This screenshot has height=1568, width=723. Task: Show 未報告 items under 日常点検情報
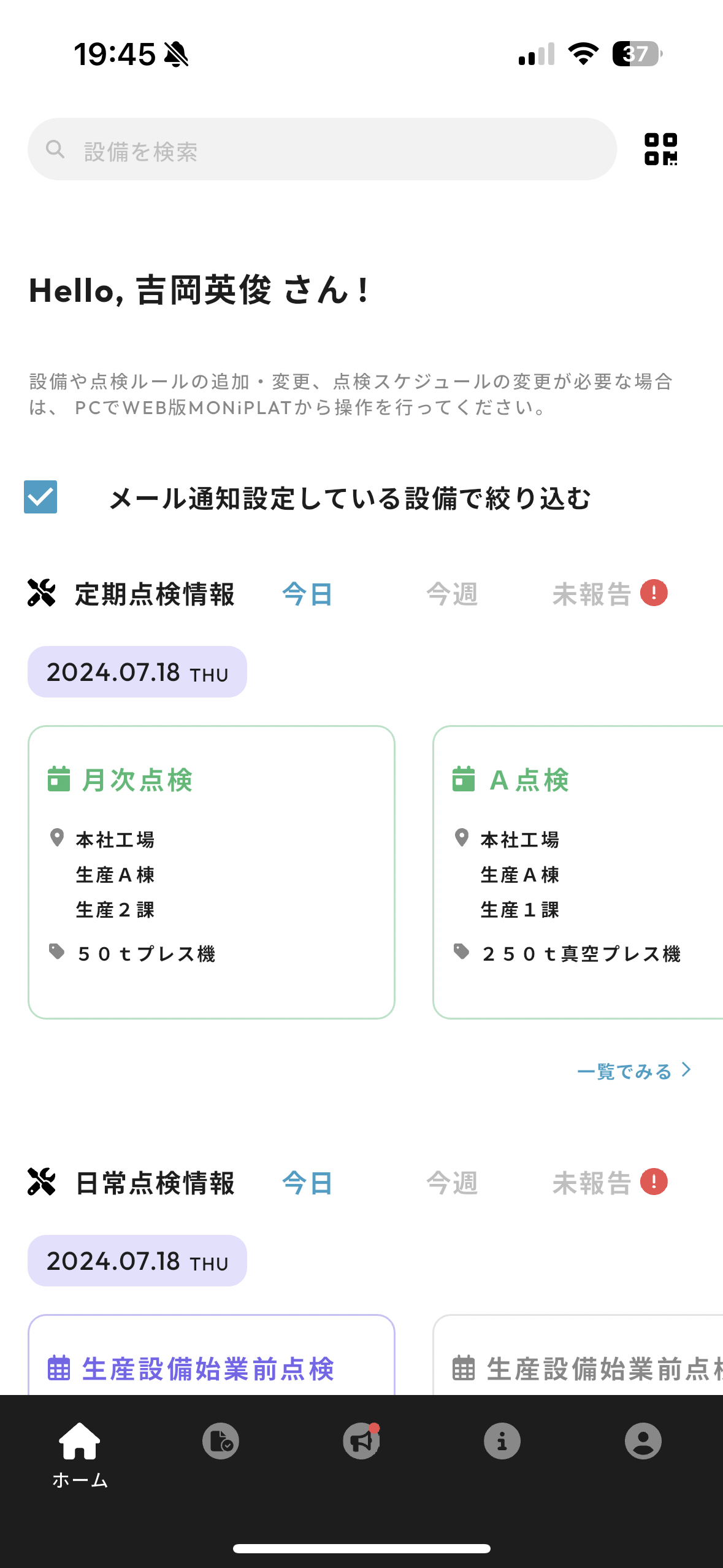click(x=610, y=1183)
